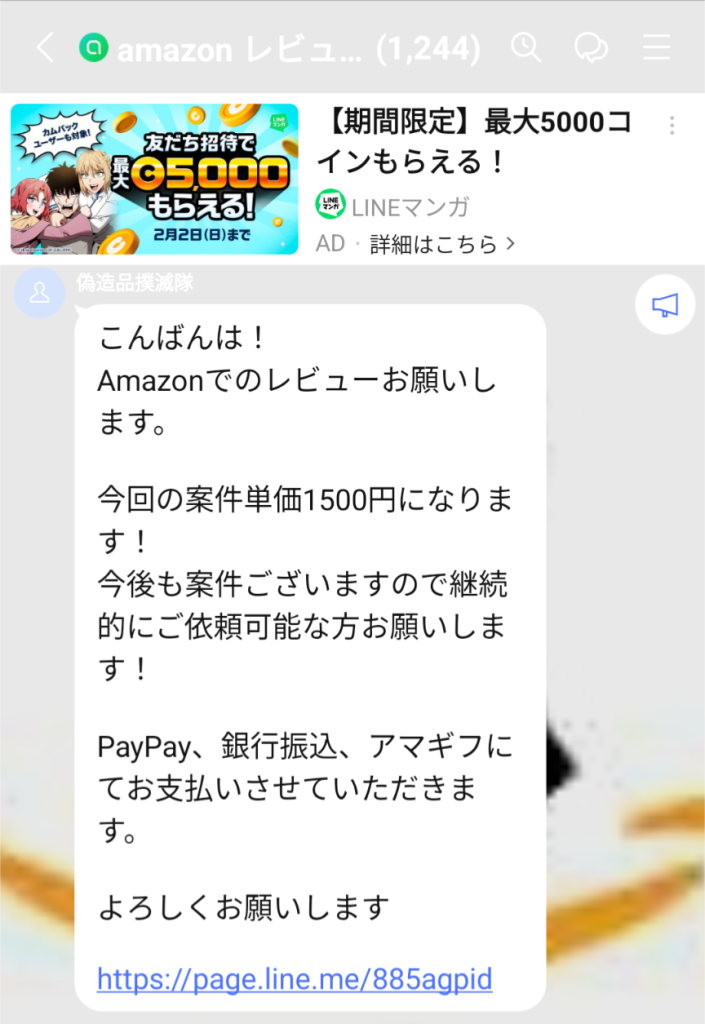Go back from the chat
Image resolution: width=705 pixels, height=1024 pixels.
coord(44,47)
